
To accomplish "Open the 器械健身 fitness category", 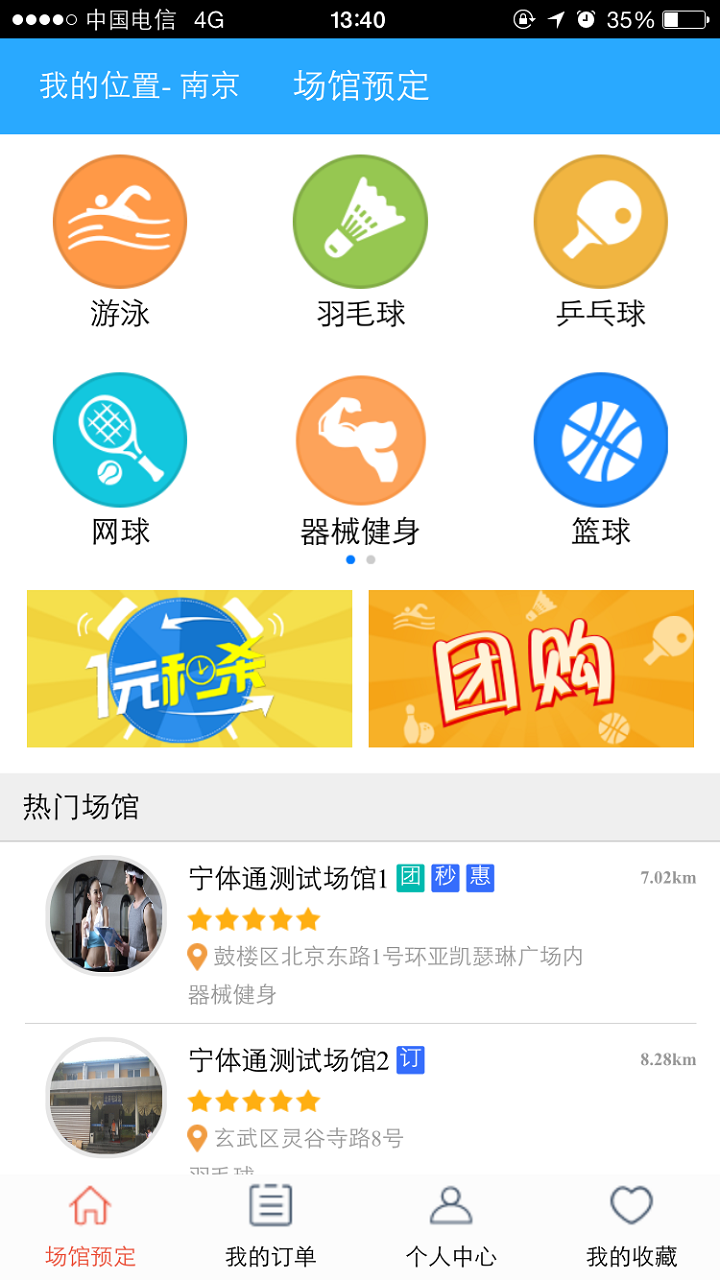I will click(360, 460).
